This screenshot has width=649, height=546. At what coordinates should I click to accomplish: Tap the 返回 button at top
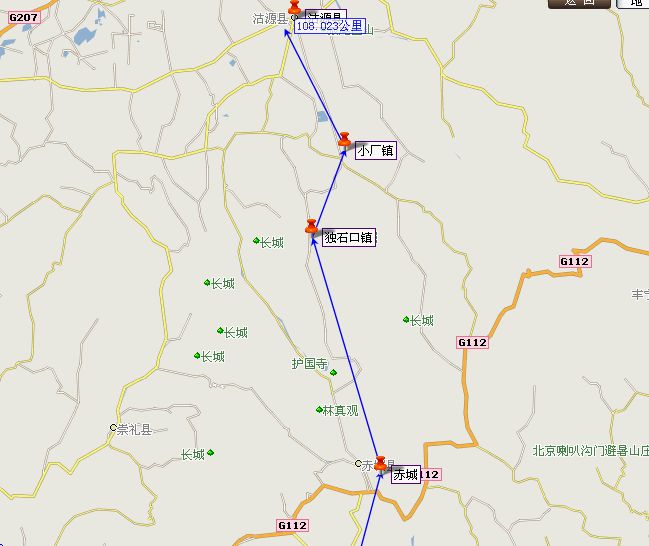(x=579, y=3)
